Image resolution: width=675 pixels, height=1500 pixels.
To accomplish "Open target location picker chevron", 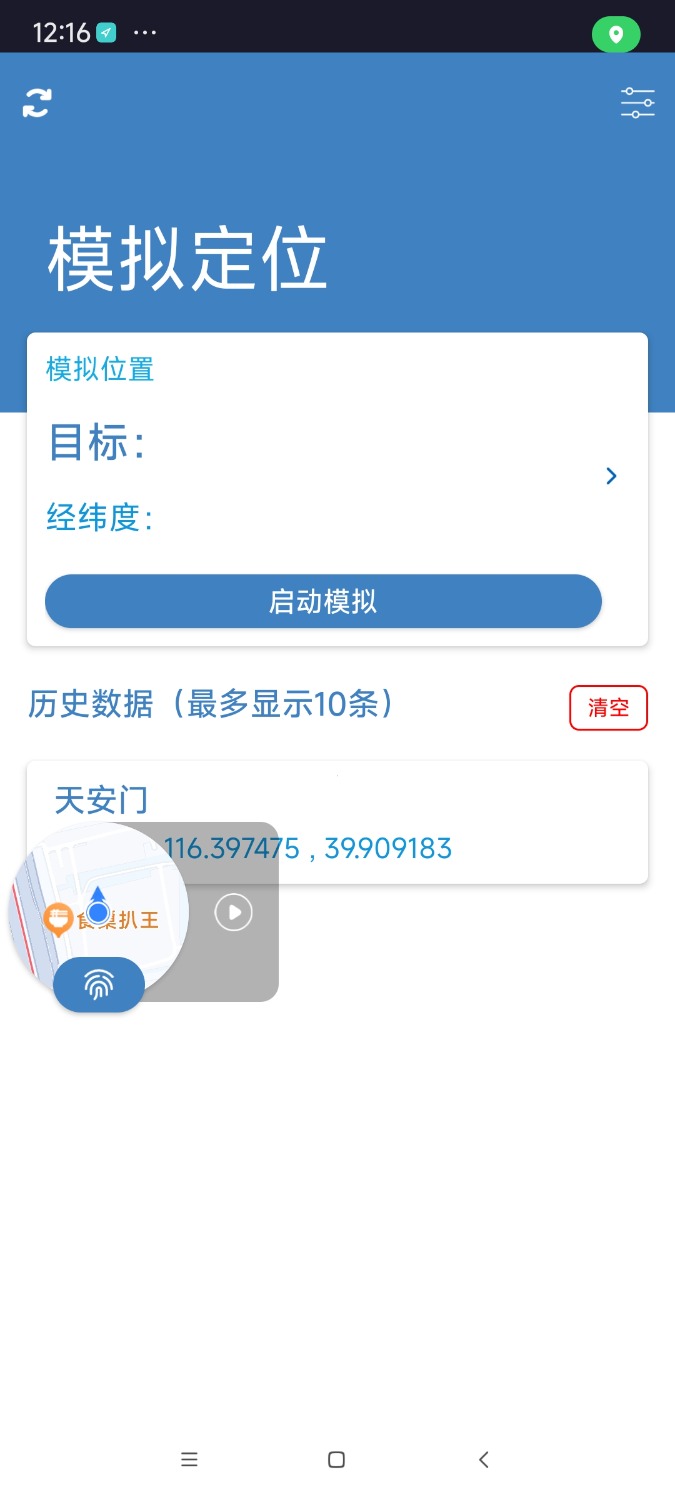I will pos(612,476).
